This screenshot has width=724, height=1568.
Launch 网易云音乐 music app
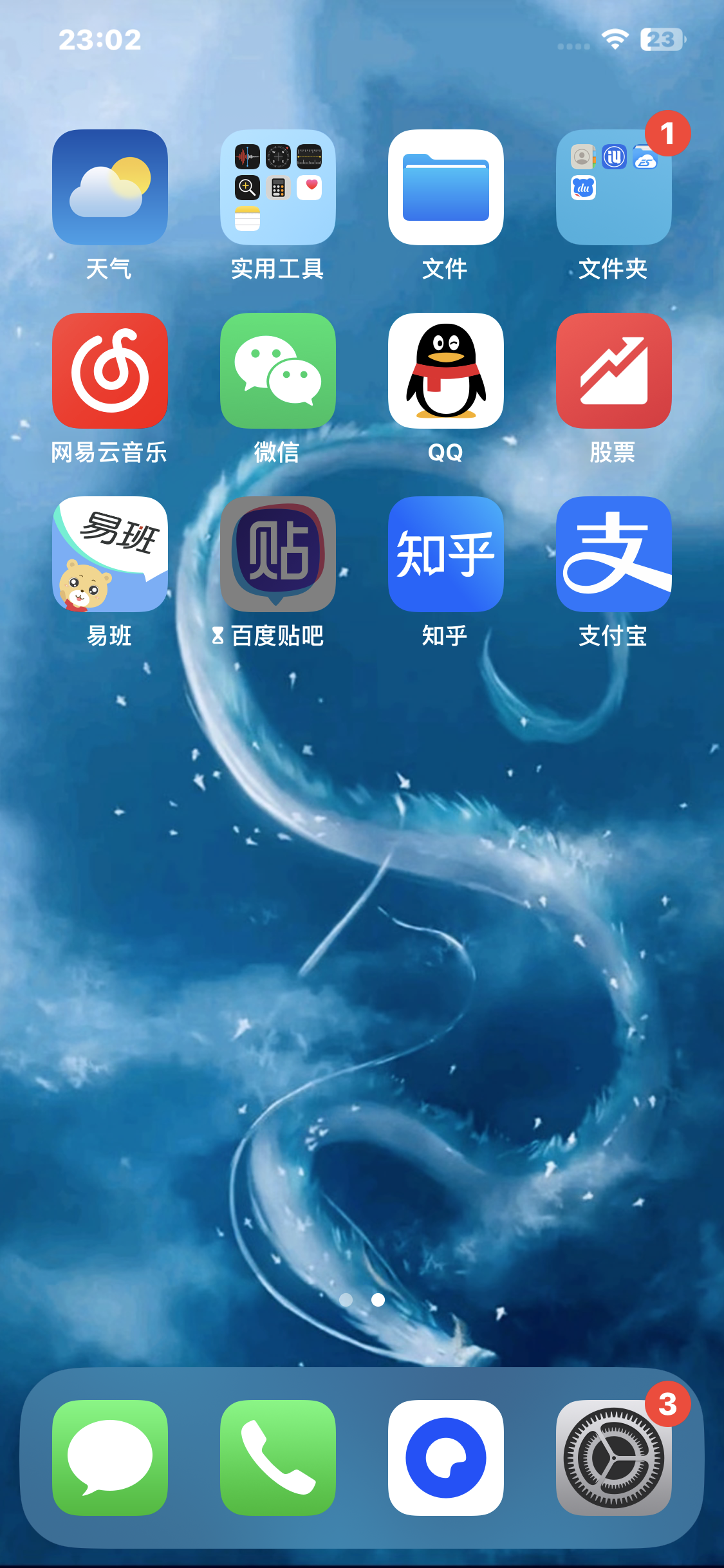[x=110, y=371]
